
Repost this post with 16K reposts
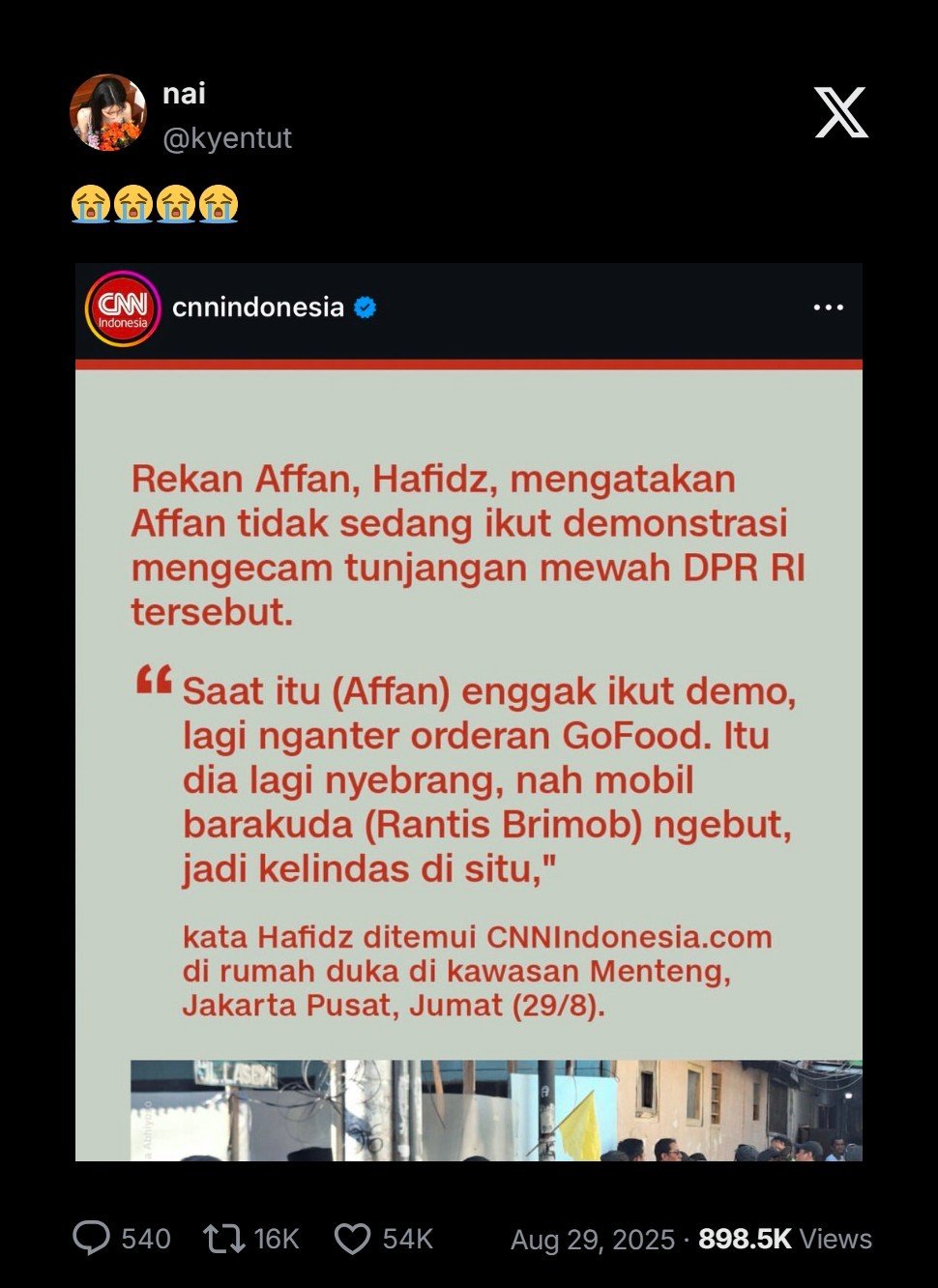tap(224, 1239)
